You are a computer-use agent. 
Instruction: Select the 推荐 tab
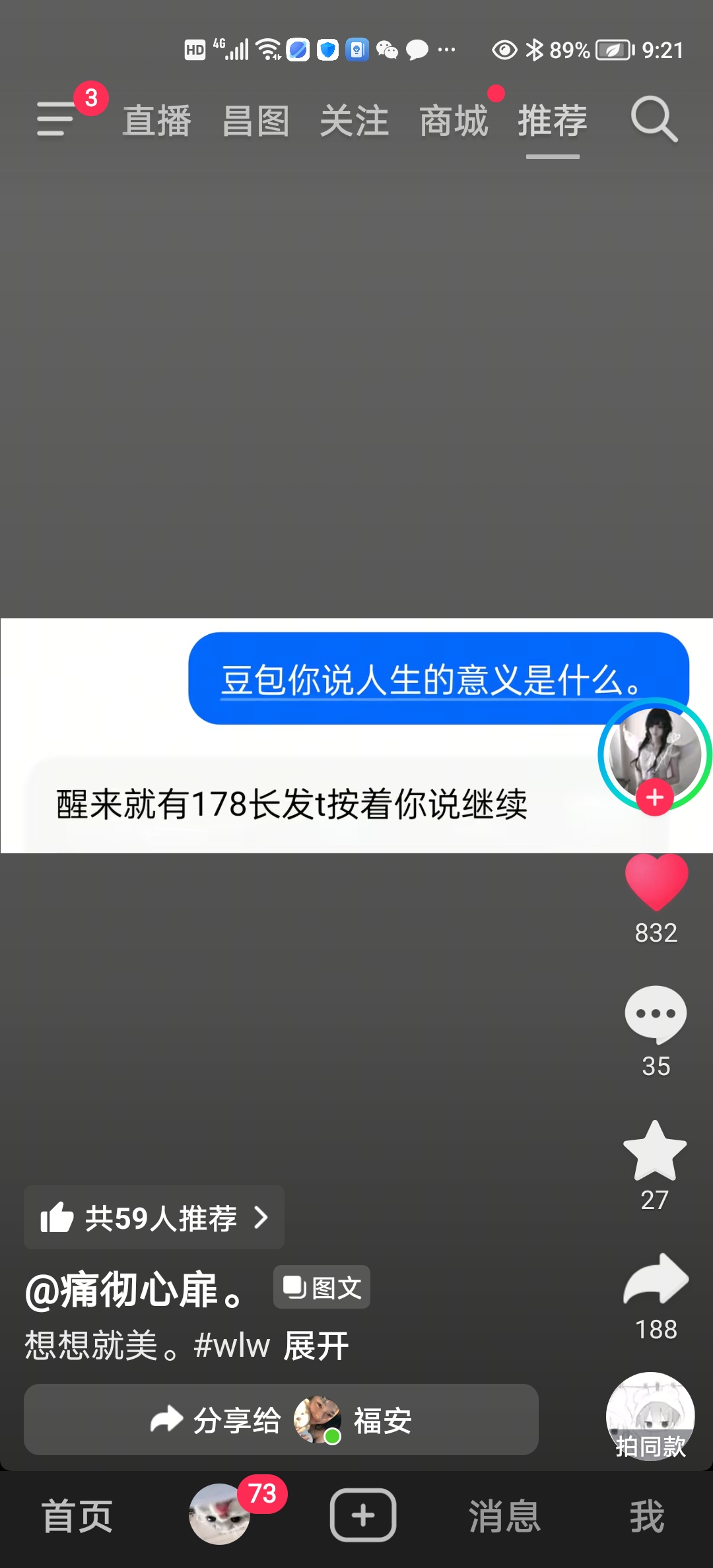[x=553, y=121]
